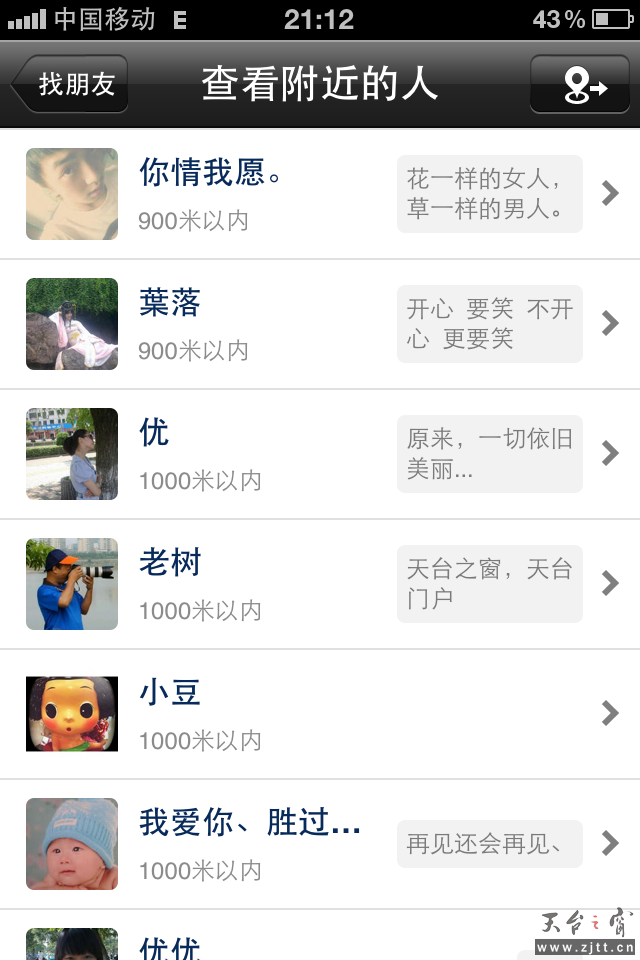Tap the 小豆 list entry

tap(320, 714)
